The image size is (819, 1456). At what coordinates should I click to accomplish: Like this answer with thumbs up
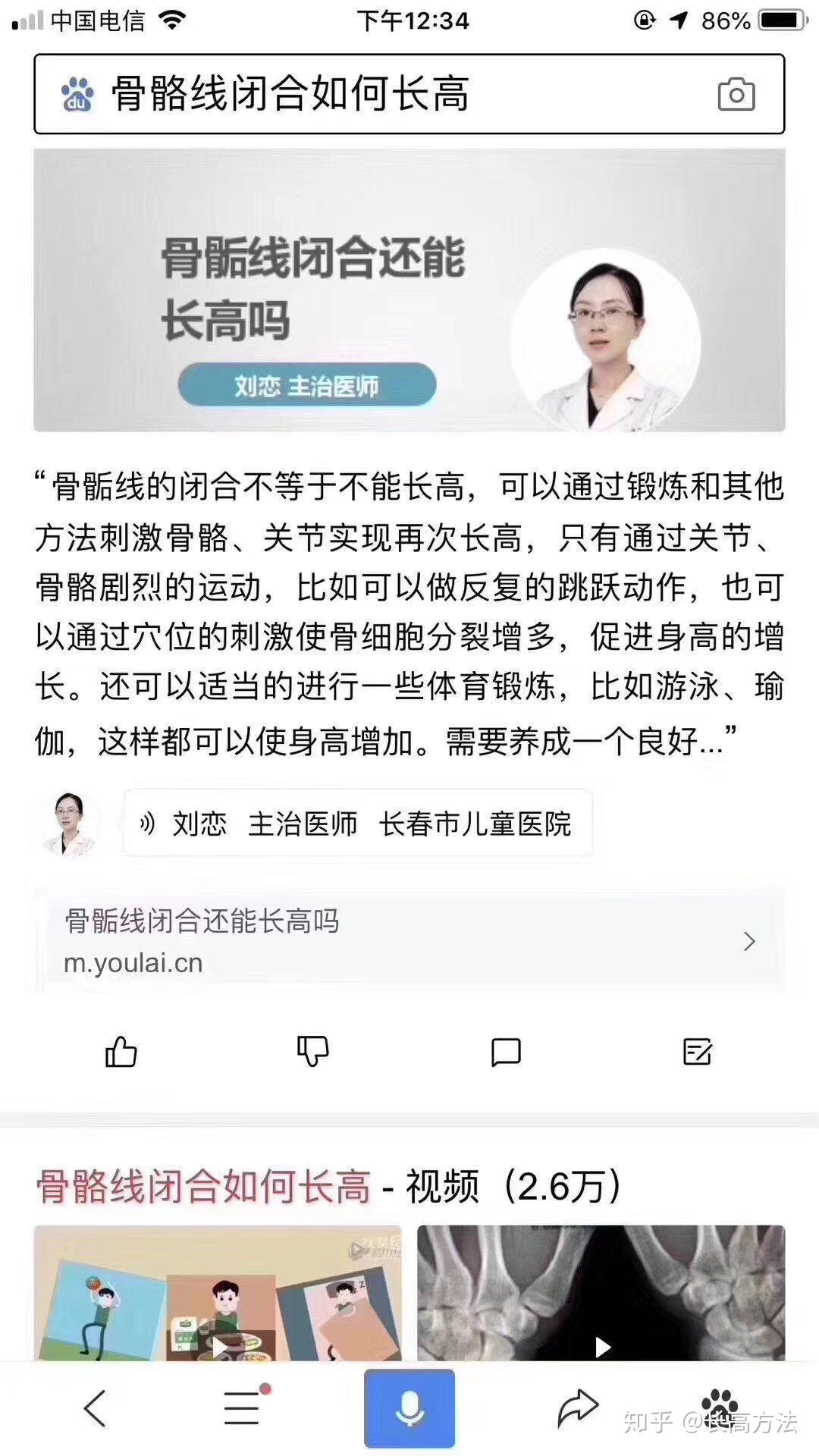(x=121, y=1052)
